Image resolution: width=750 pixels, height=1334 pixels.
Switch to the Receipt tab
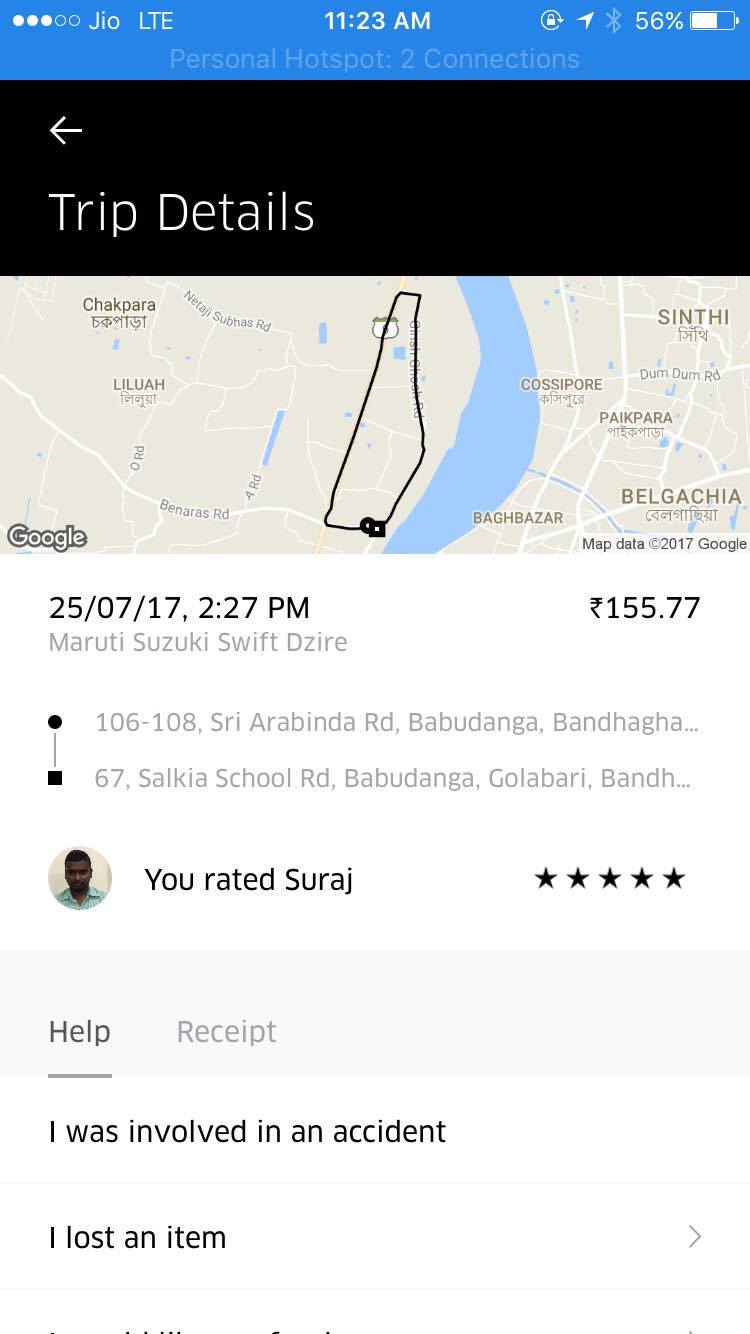pos(226,1032)
